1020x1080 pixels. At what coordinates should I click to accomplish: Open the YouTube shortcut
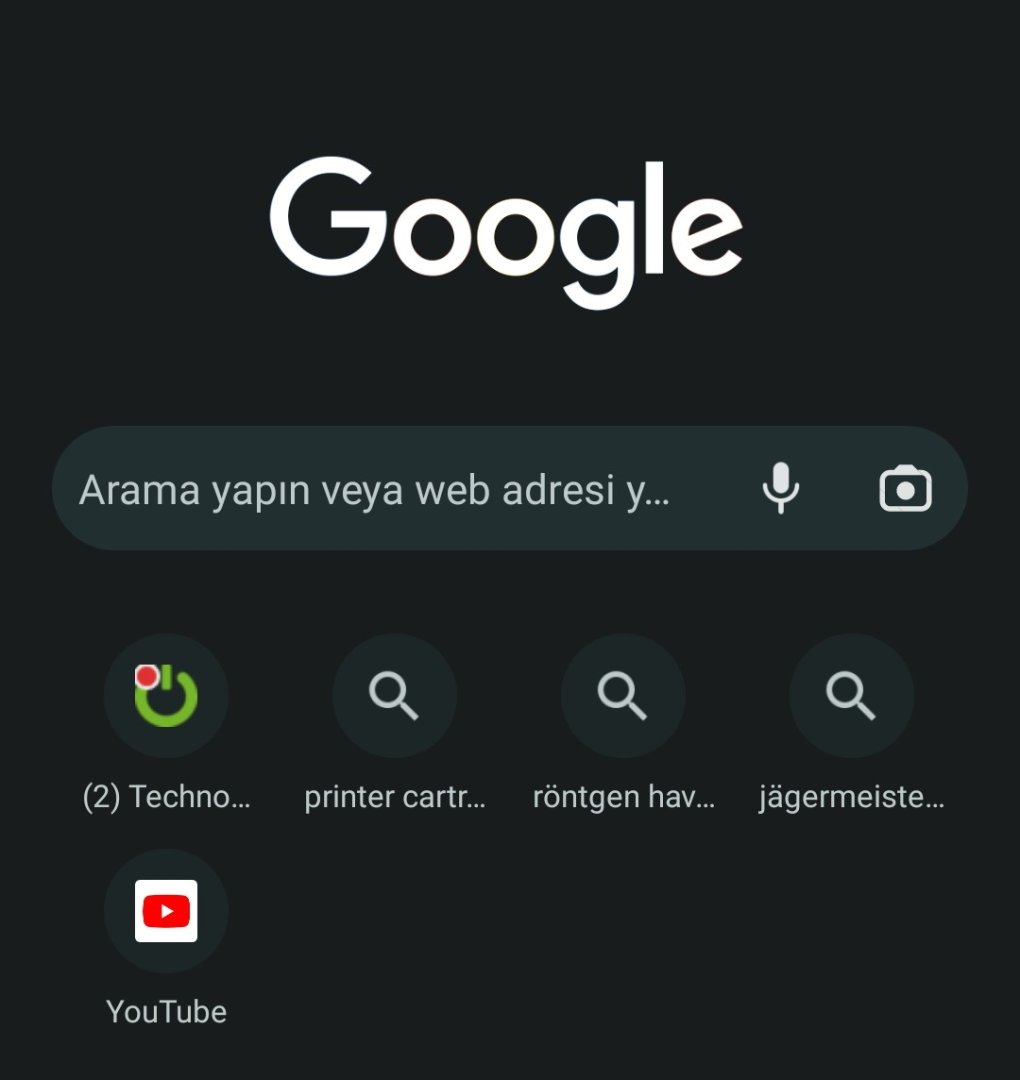coord(166,911)
